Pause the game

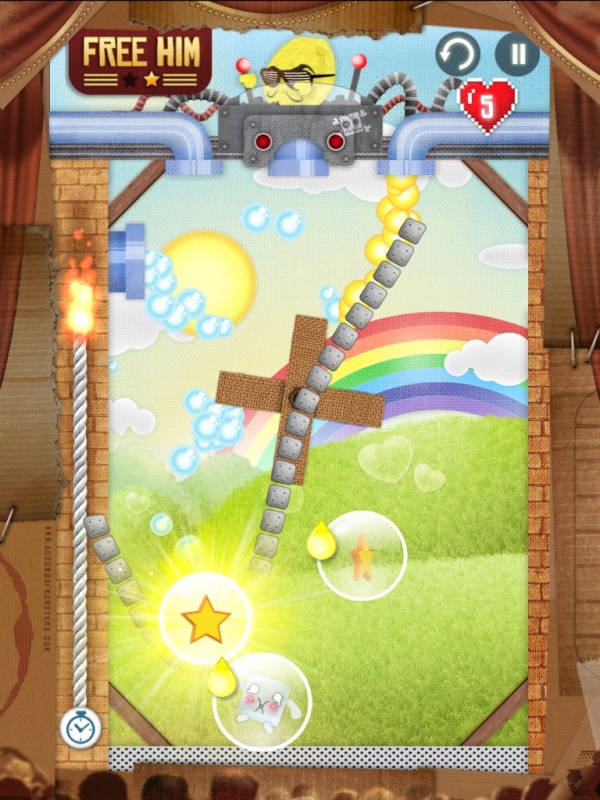(x=517, y=54)
